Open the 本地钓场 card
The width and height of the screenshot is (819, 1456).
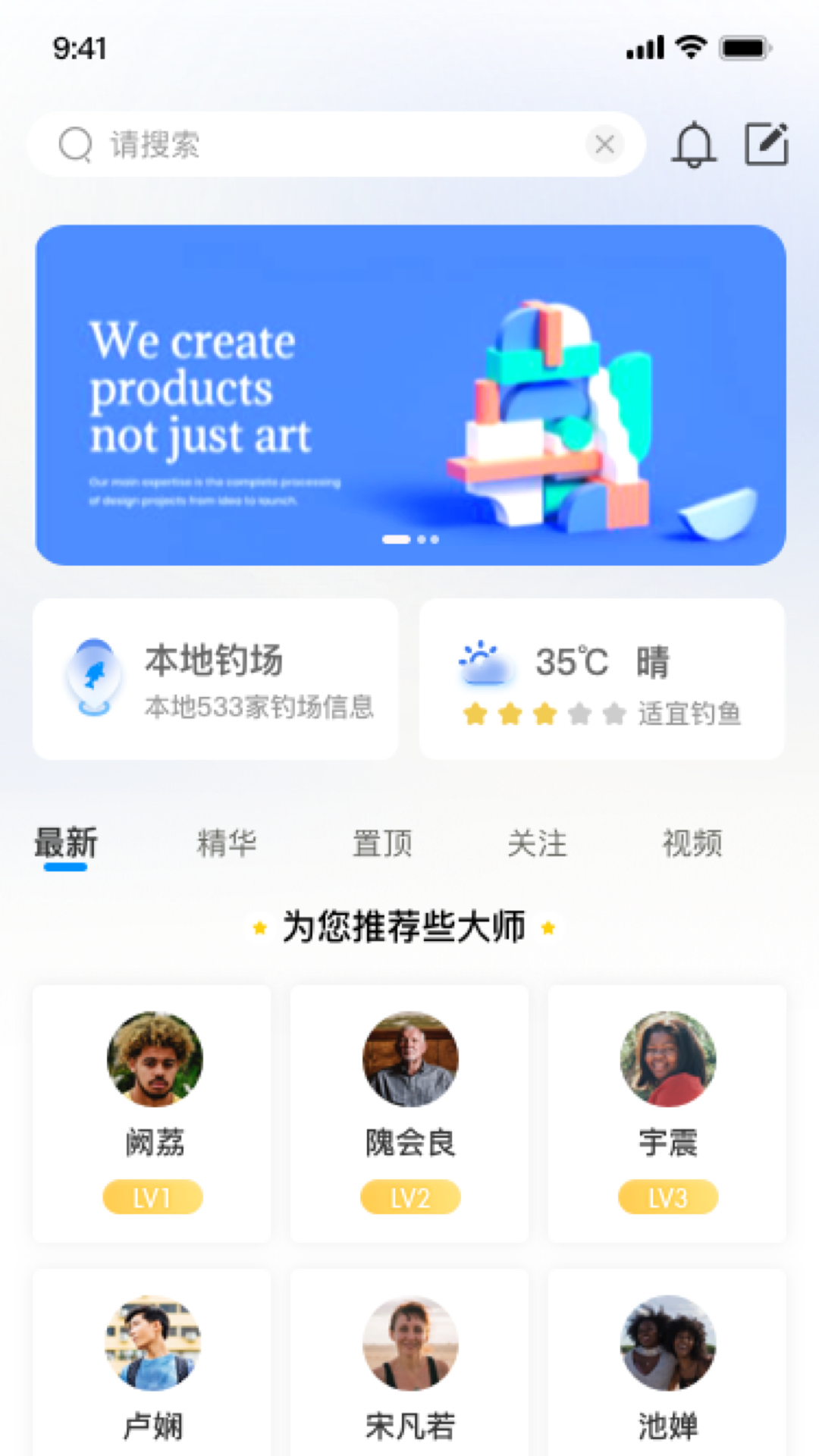[x=215, y=679]
